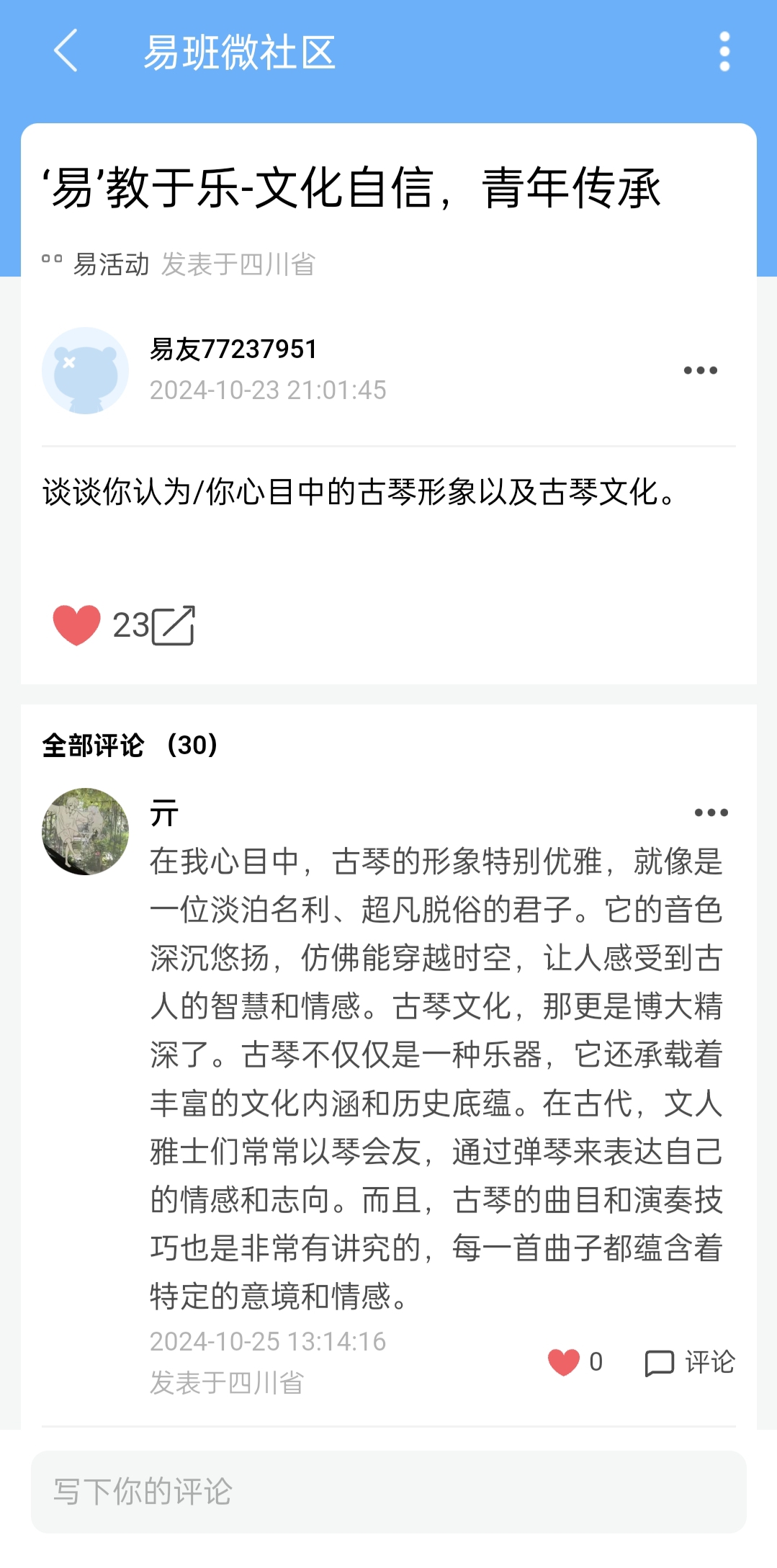
Task: Share the post about 古琴
Action: pos(174,625)
